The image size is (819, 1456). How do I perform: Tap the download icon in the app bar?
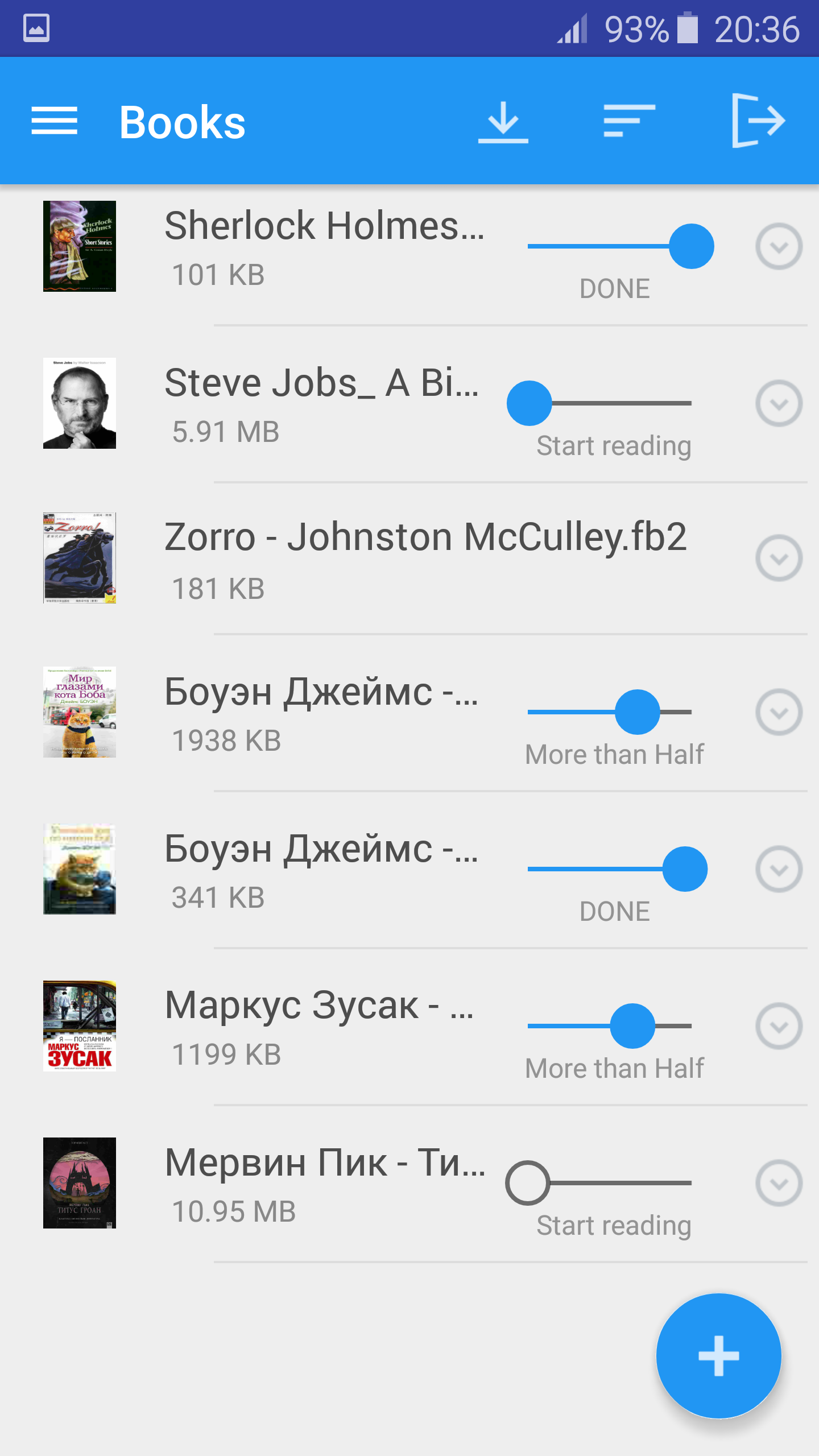pos(503,121)
